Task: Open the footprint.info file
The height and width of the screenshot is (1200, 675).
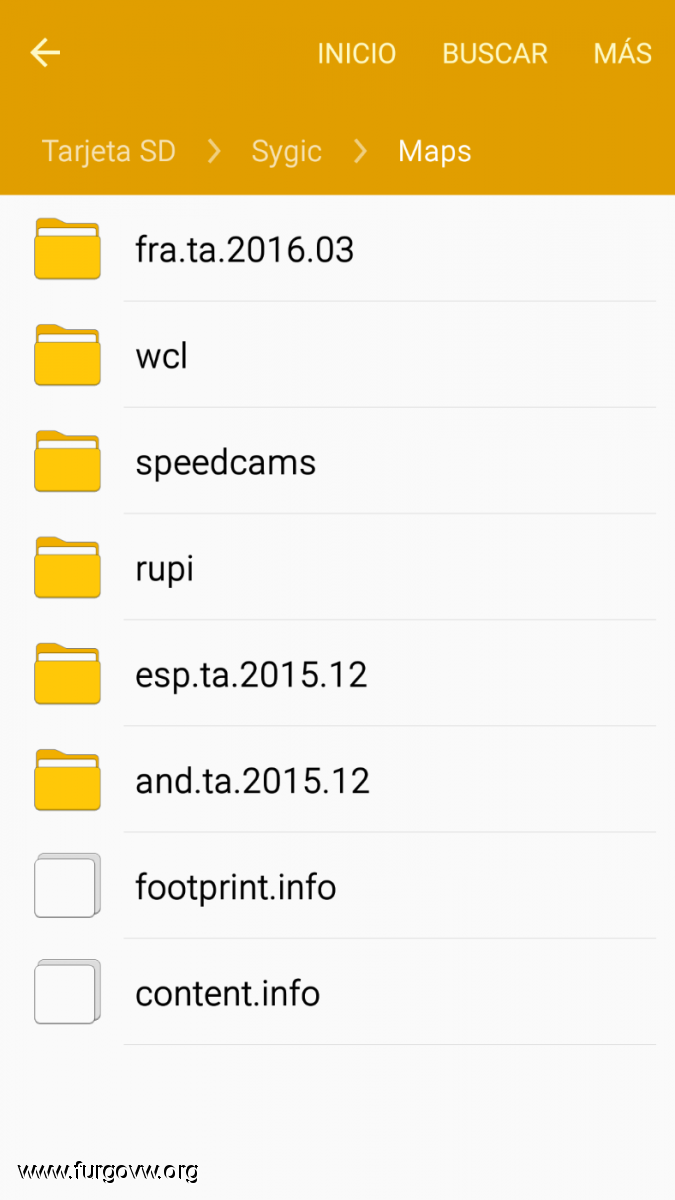Action: [337, 885]
